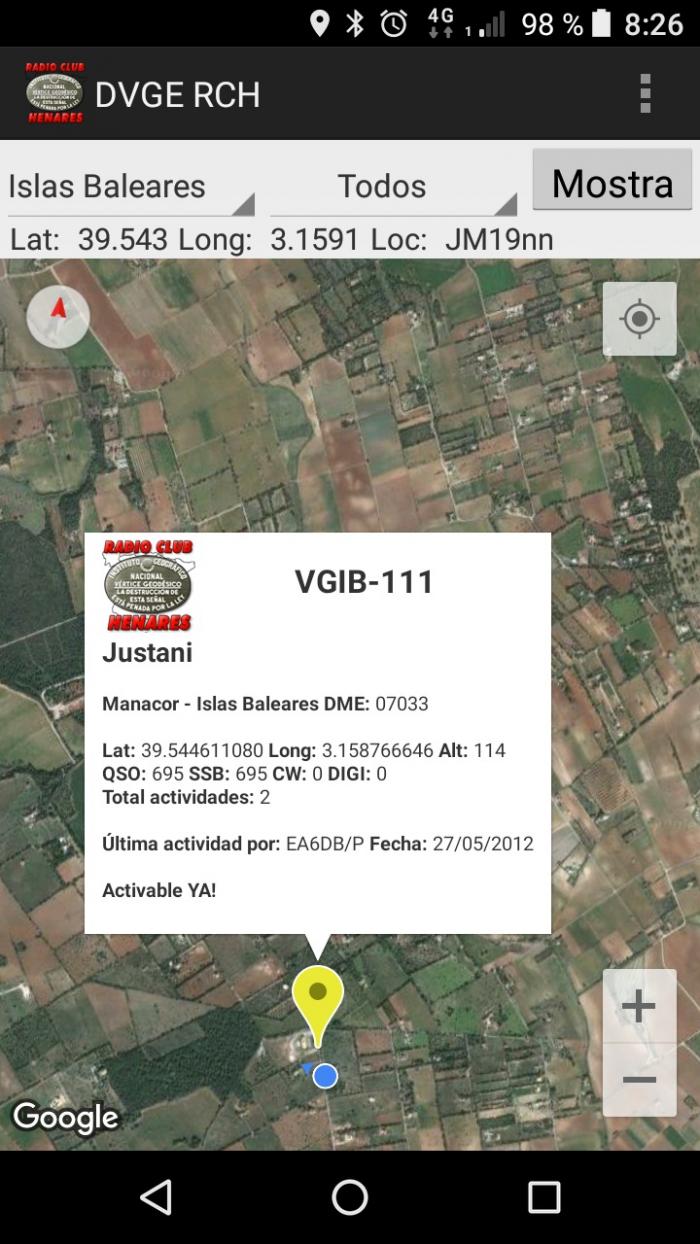Select the yellow map marker
Image resolution: width=700 pixels, height=1244 pixels.
tap(318, 1004)
